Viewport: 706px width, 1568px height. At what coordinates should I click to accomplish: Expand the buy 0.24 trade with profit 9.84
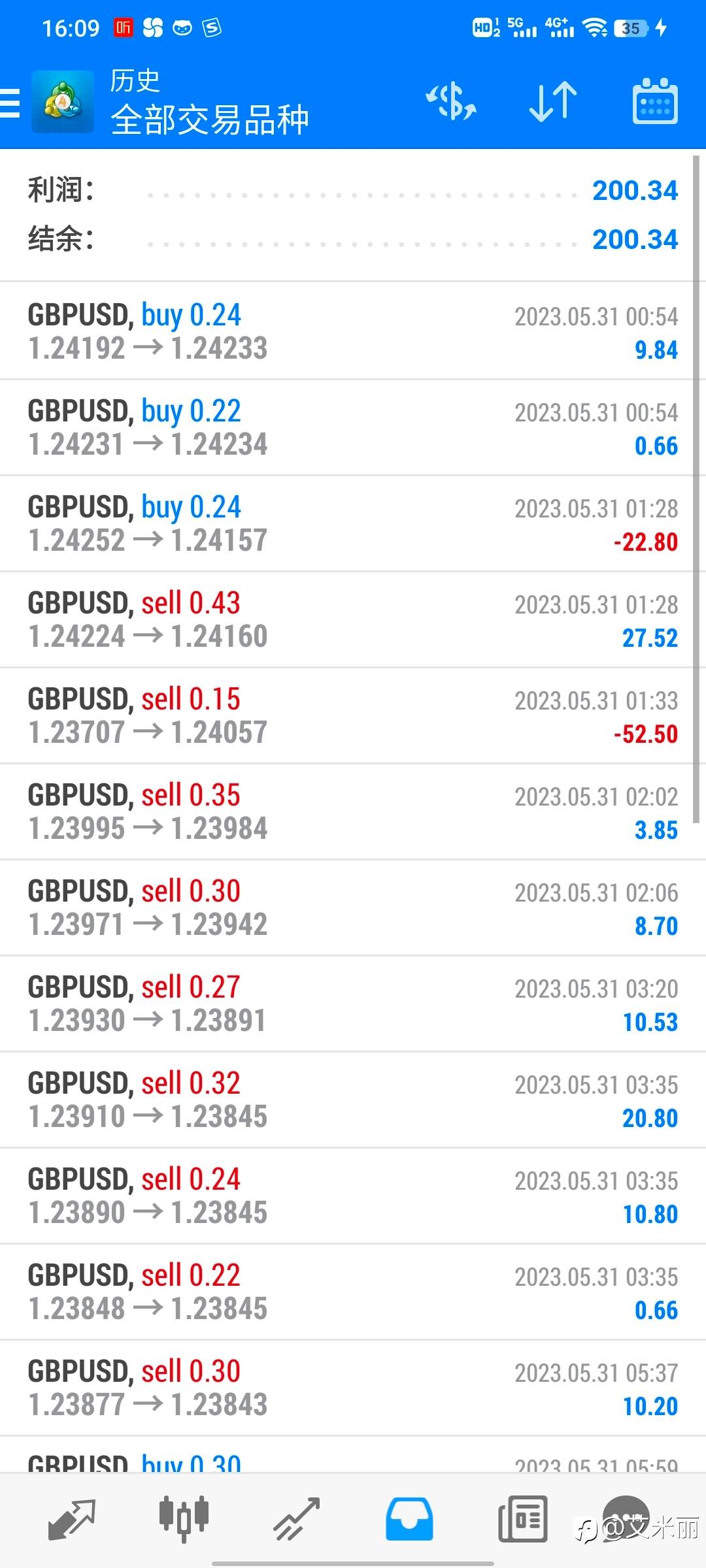click(x=353, y=331)
